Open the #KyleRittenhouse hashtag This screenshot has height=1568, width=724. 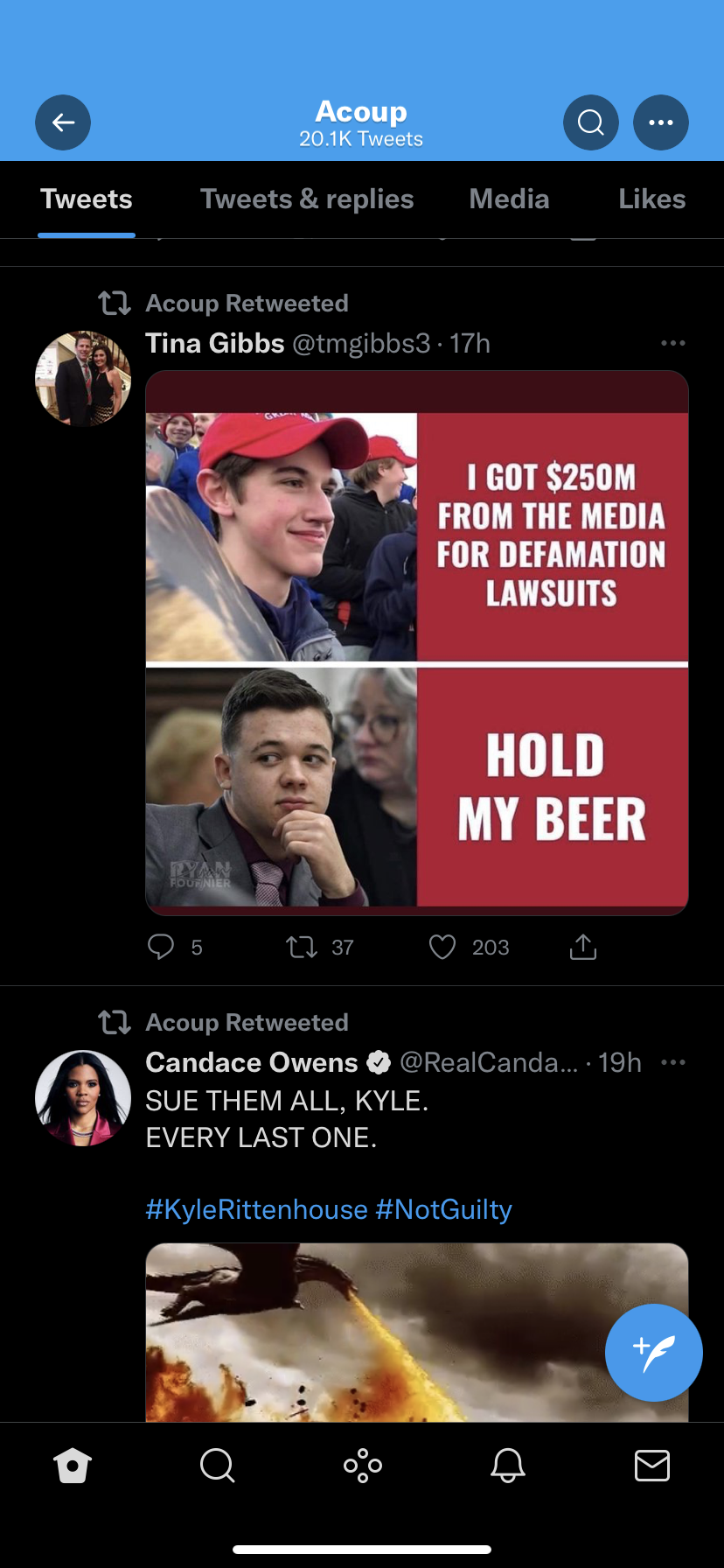(256, 1209)
